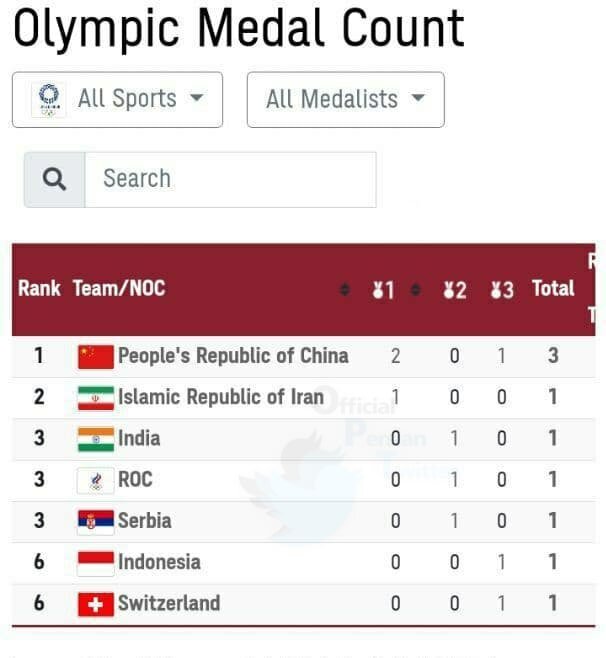Tap the Search text field
The image size is (606, 658).
230,179
